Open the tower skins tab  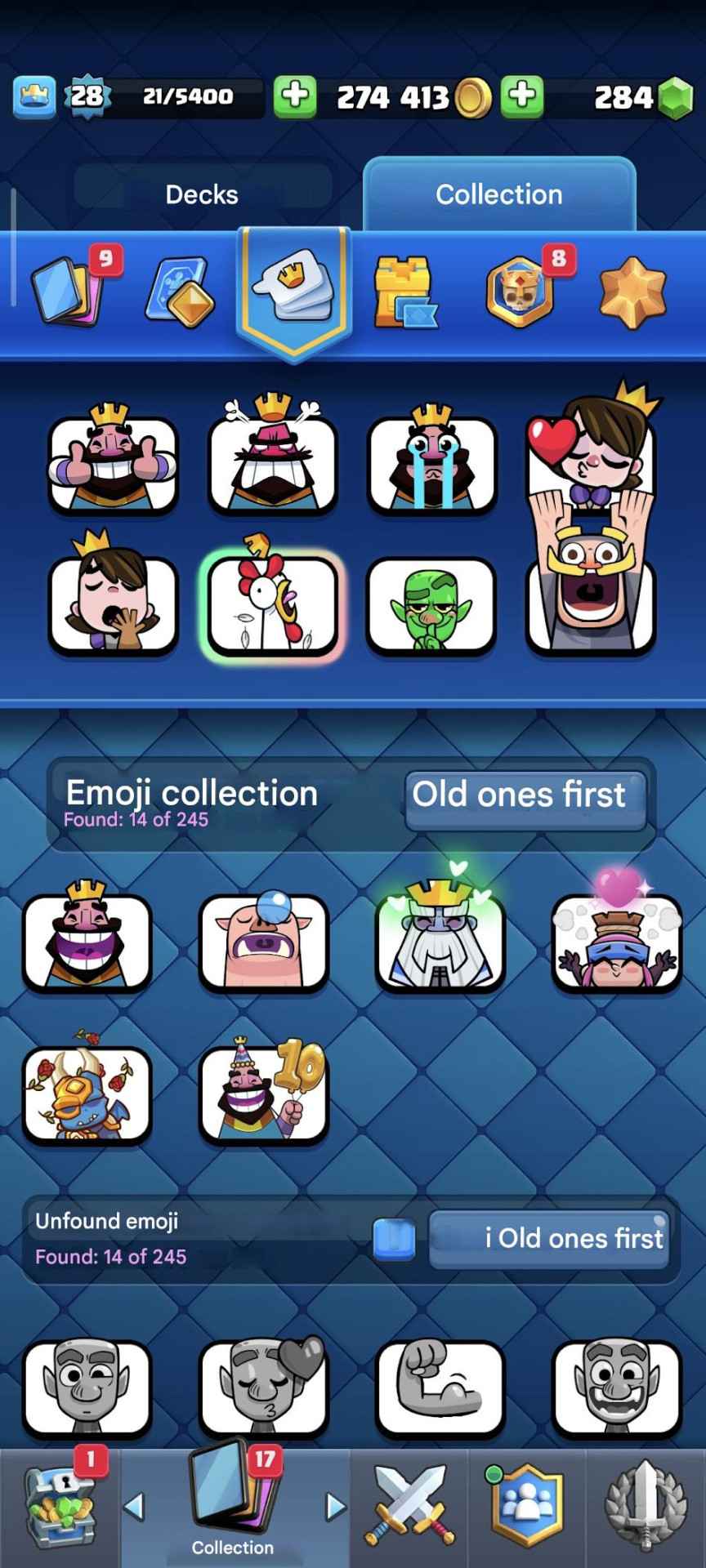click(x=404, y=292)
